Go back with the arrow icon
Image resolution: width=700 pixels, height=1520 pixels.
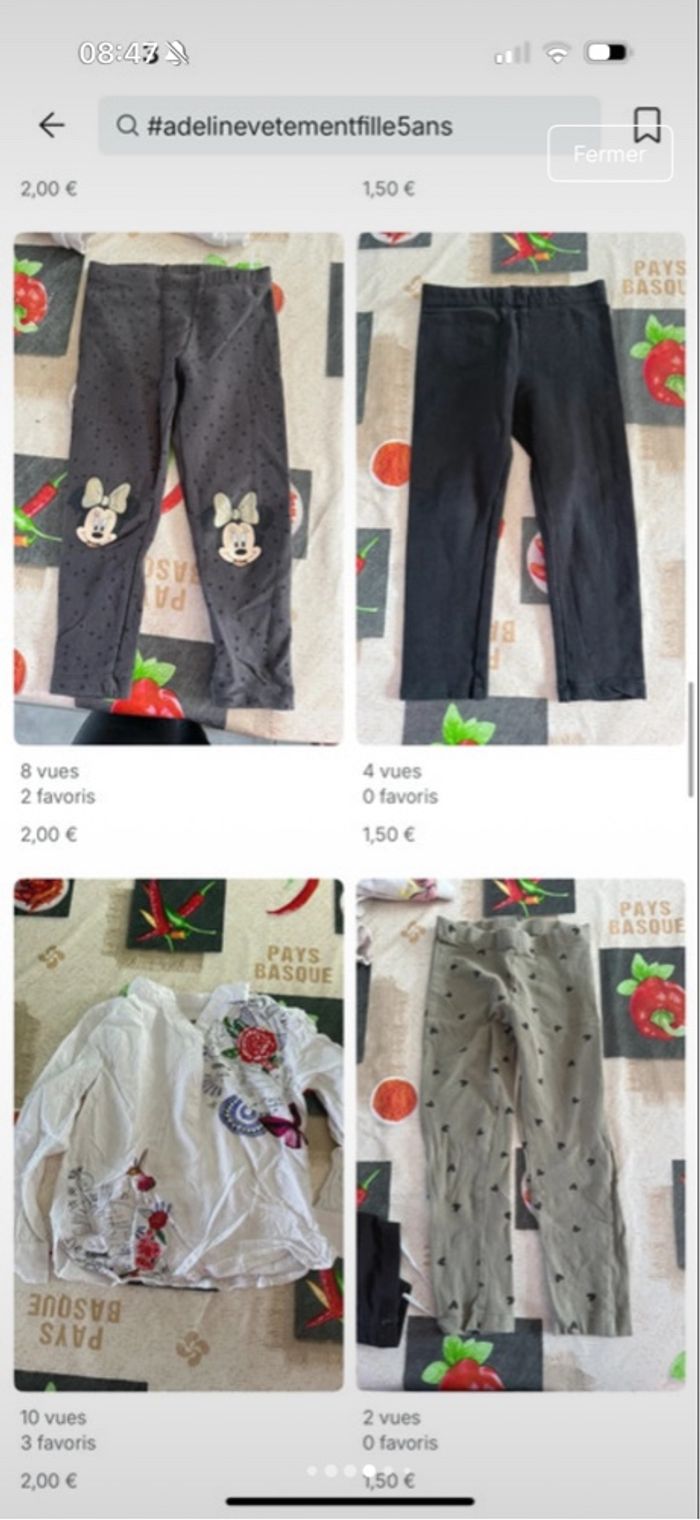[x=51, y=125]
